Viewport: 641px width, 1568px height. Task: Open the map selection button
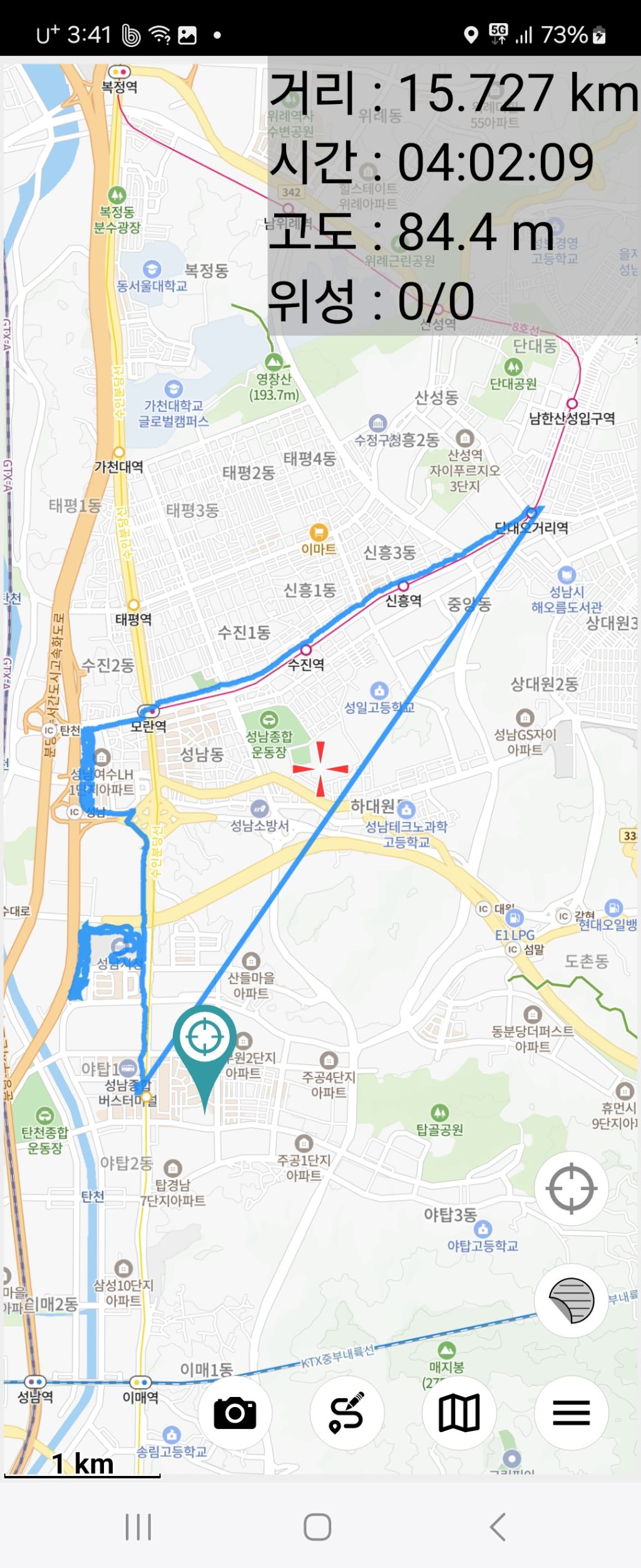(x=459, y=1413)
